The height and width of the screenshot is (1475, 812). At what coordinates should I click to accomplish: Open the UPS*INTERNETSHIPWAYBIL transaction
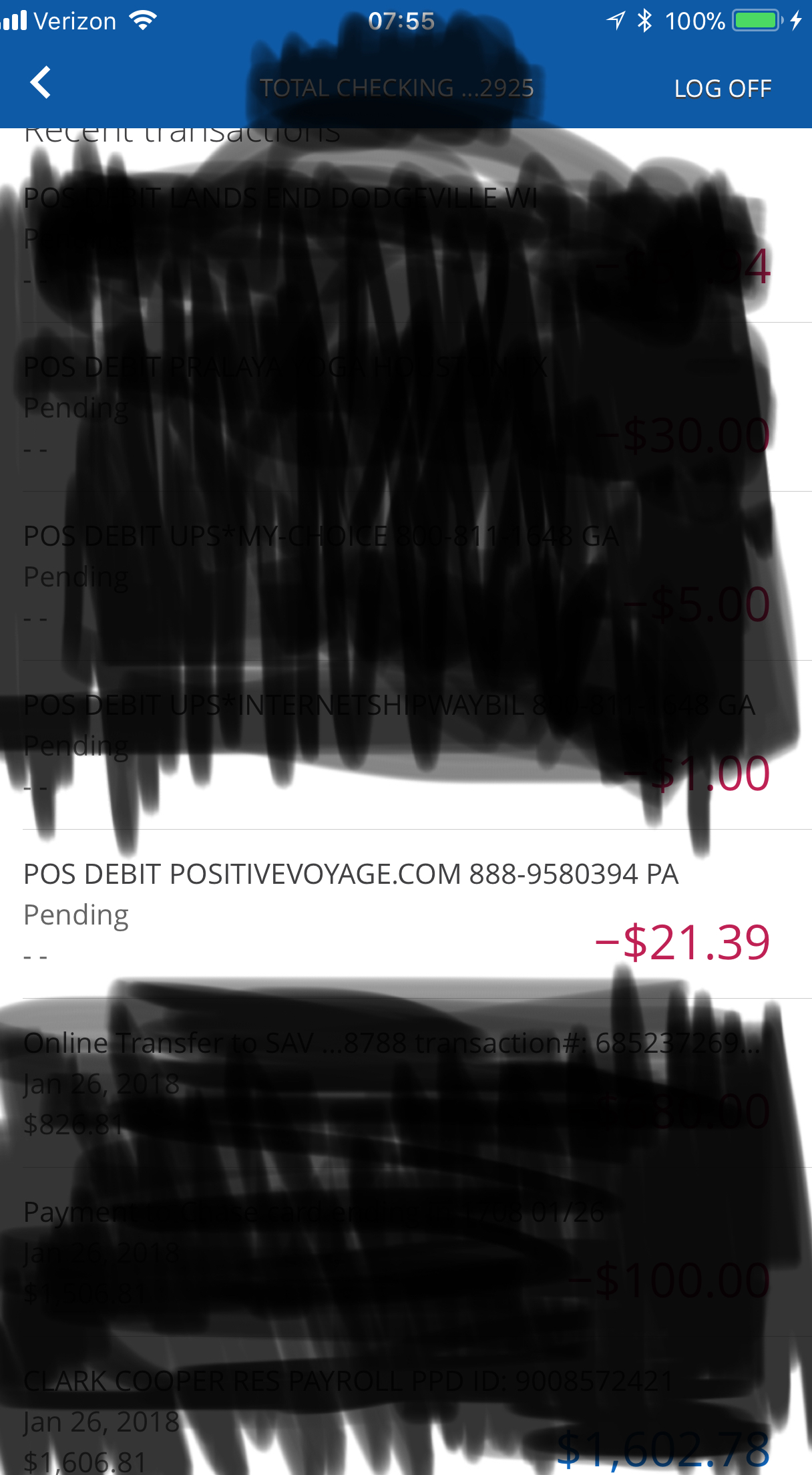(x=397, y=744)
